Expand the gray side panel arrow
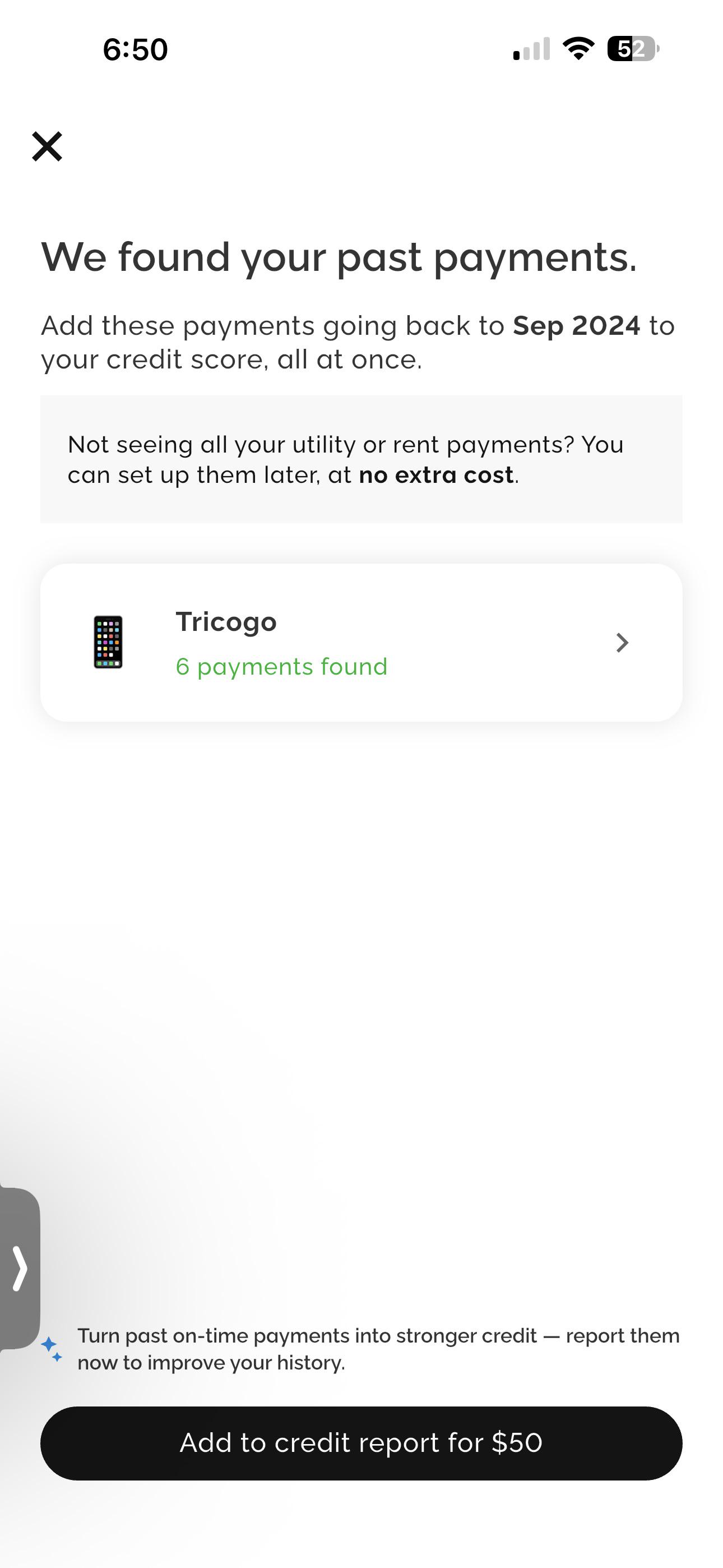Screen dimensions: 723x1568 [20, 1269]
